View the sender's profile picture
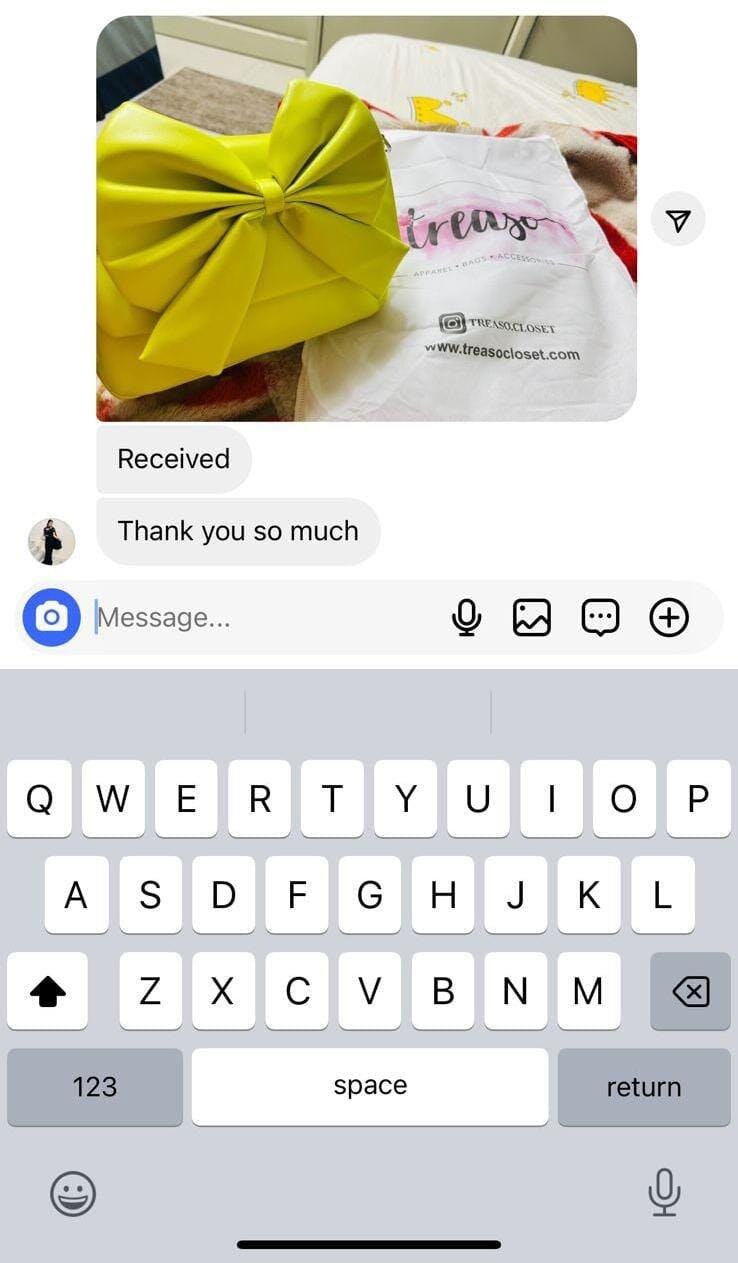 coord(51,541)
